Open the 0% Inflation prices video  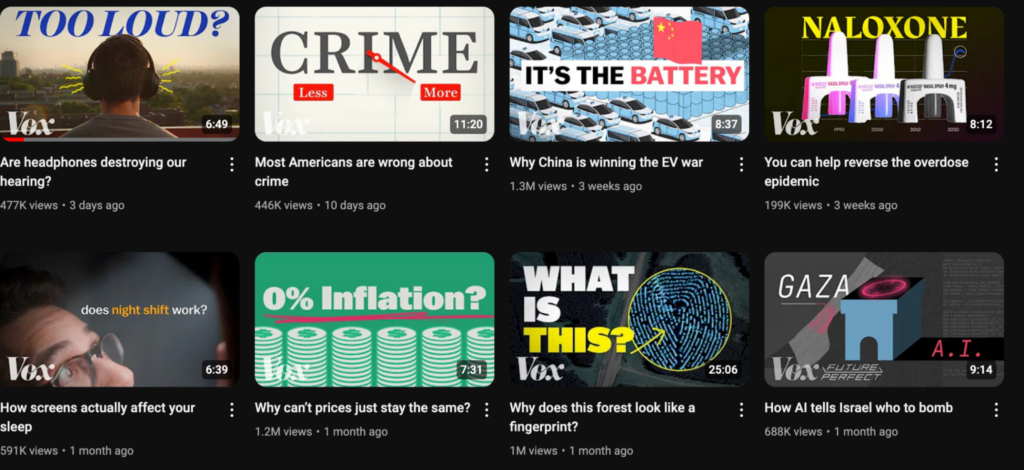[x=374, y=319]
